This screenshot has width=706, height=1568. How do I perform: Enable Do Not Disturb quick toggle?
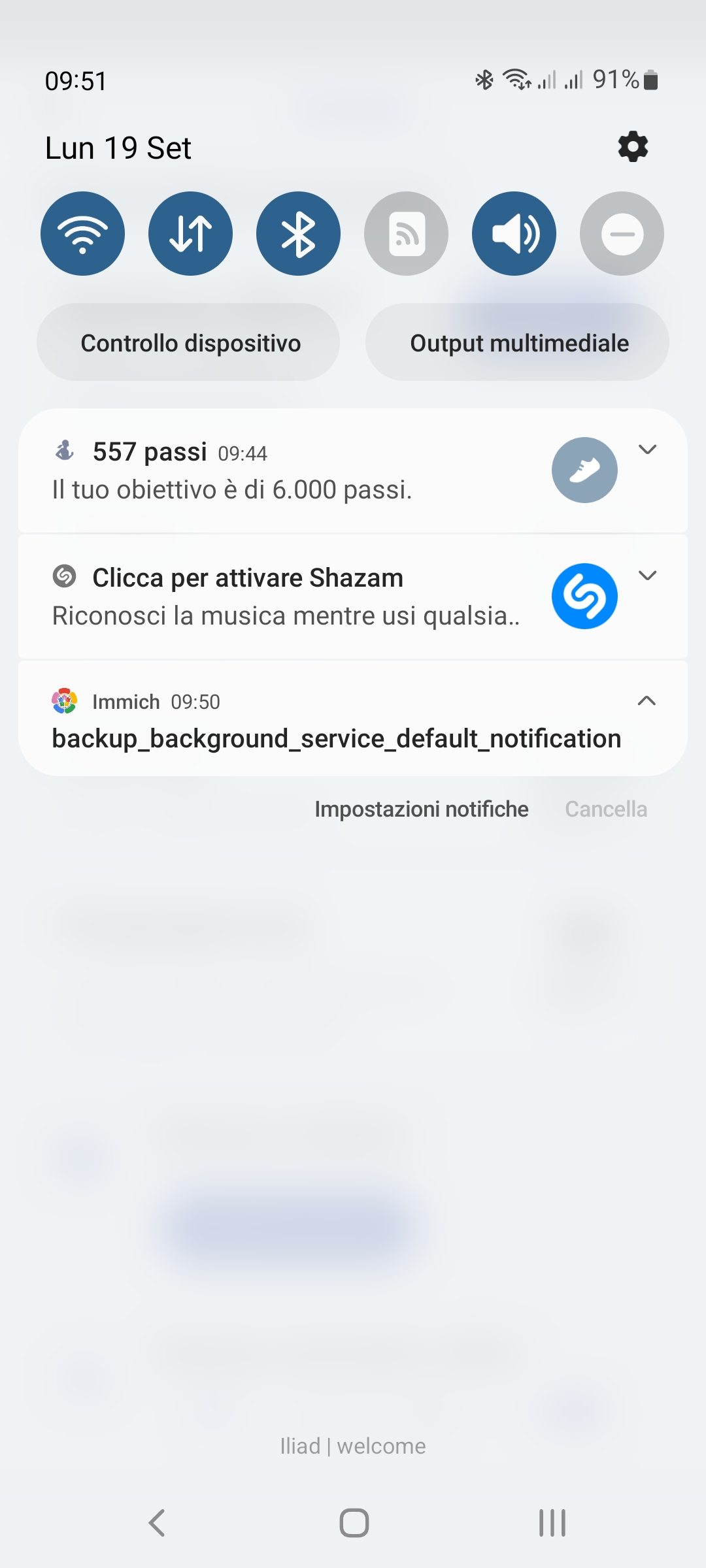(622, 234)
